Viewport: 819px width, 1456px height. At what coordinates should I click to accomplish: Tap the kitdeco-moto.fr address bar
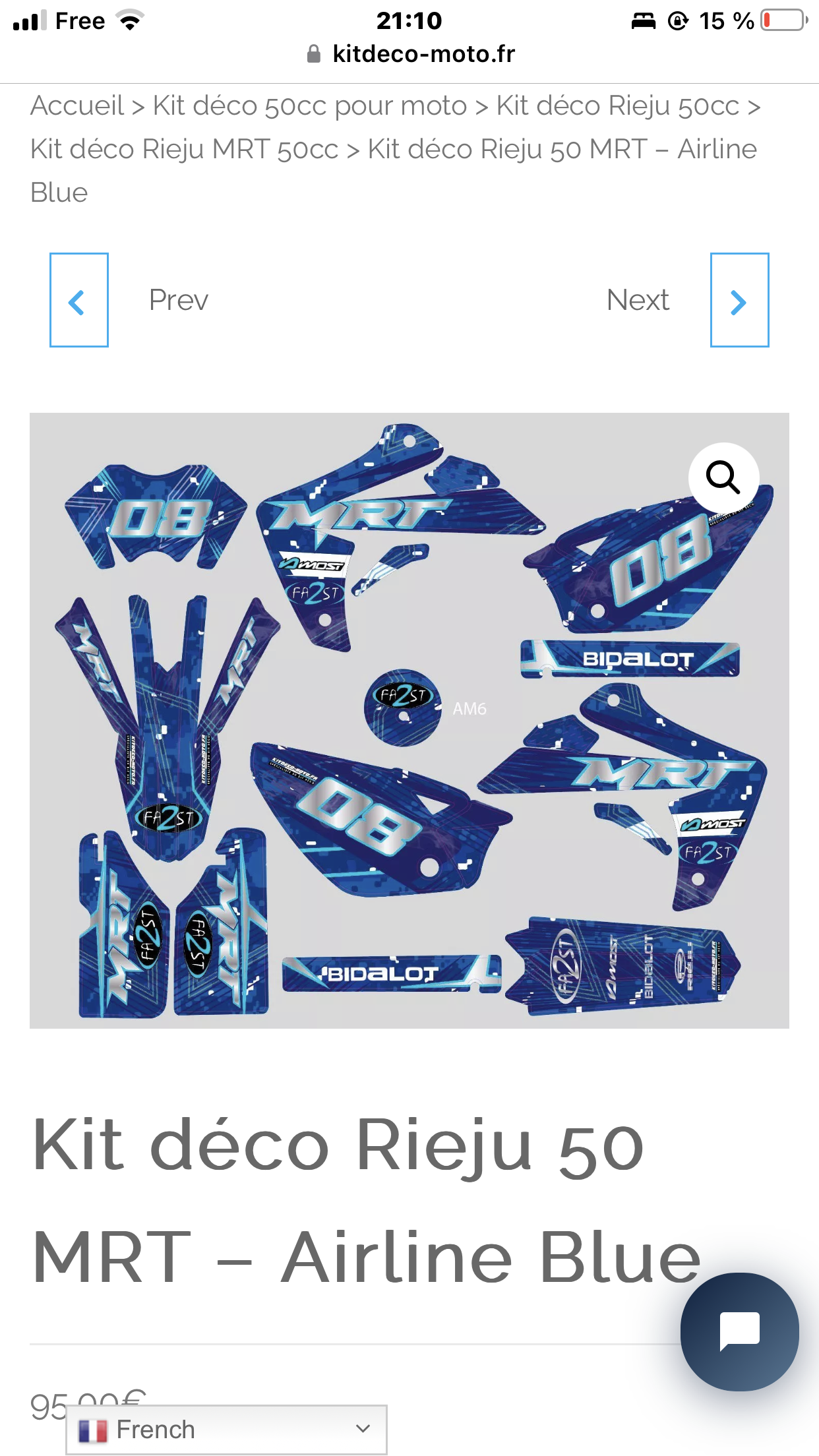click(410, 54)
